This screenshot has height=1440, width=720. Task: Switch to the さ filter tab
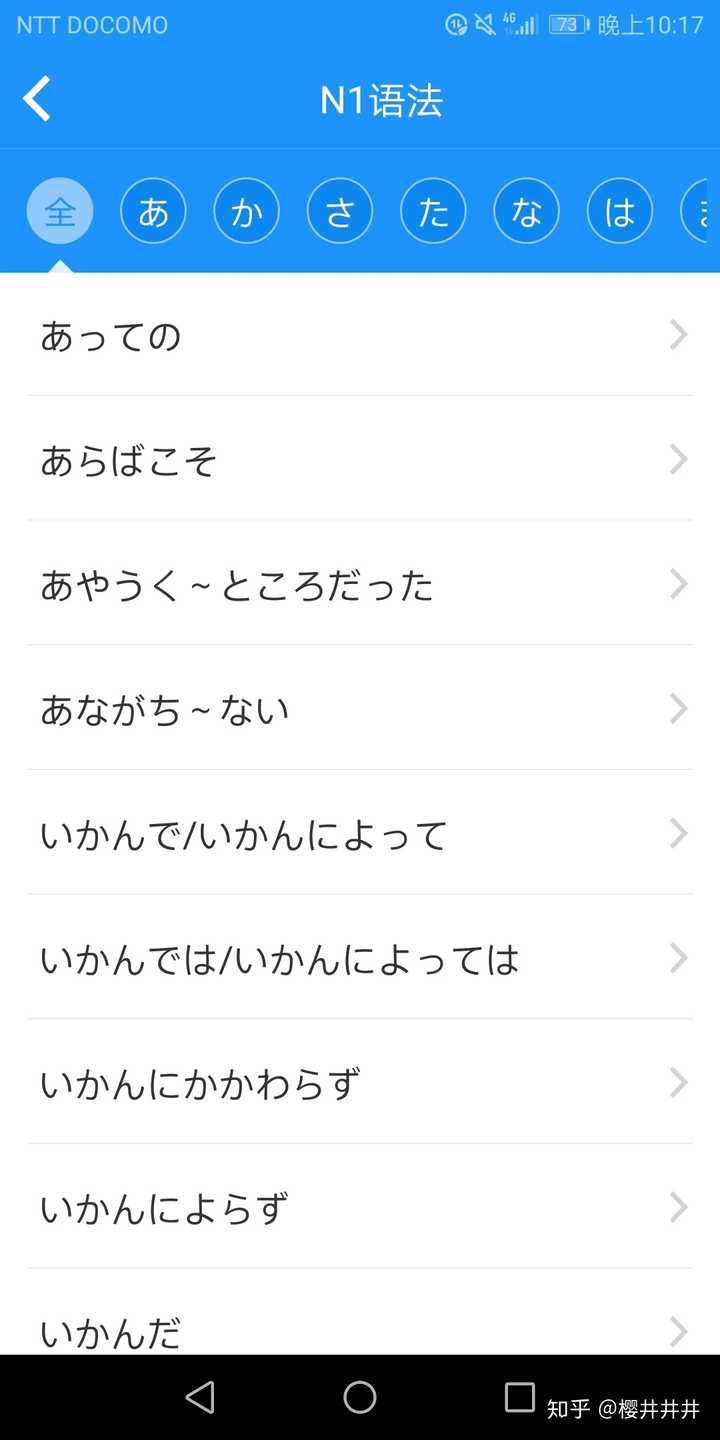(340, 211)
